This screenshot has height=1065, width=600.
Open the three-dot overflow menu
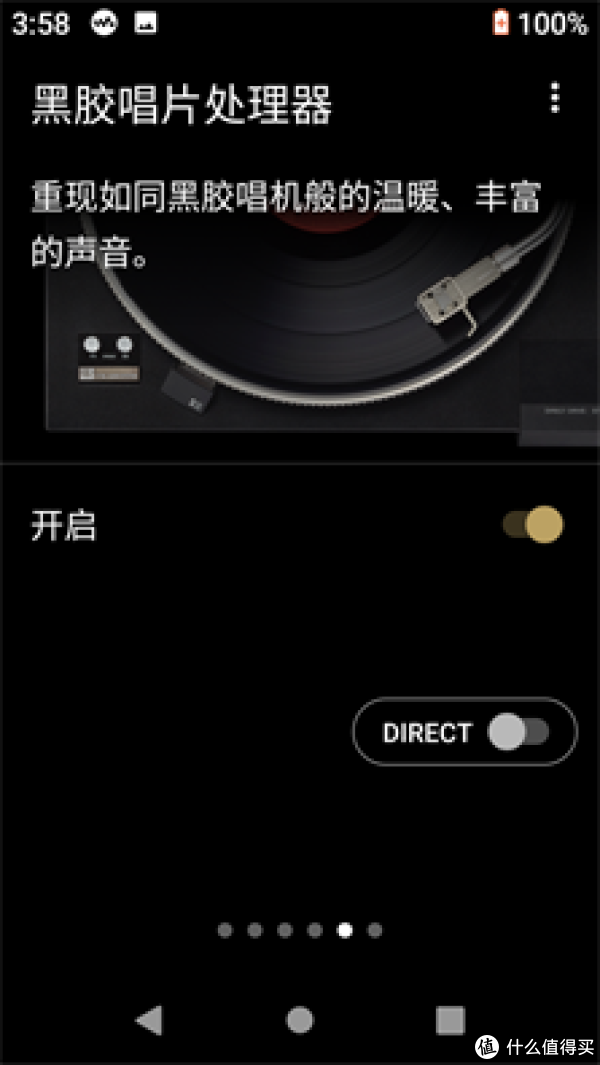coord(555,98)
